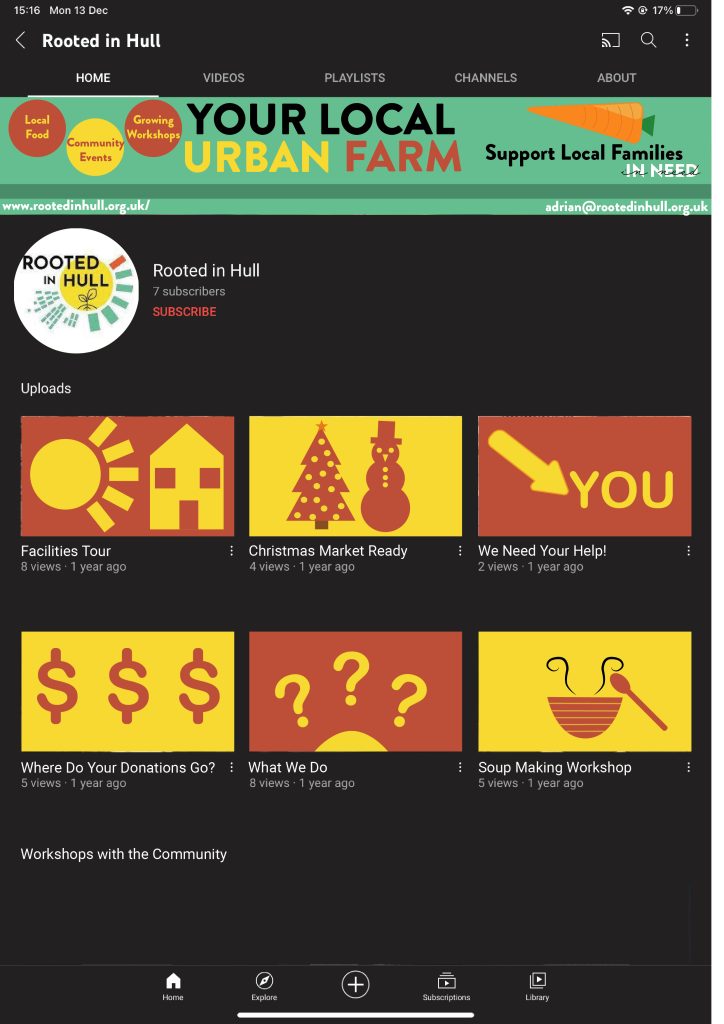The height and width of the screenshot is (1024, 724).
Task: Play the What We Do video
Action: point(355,691)
